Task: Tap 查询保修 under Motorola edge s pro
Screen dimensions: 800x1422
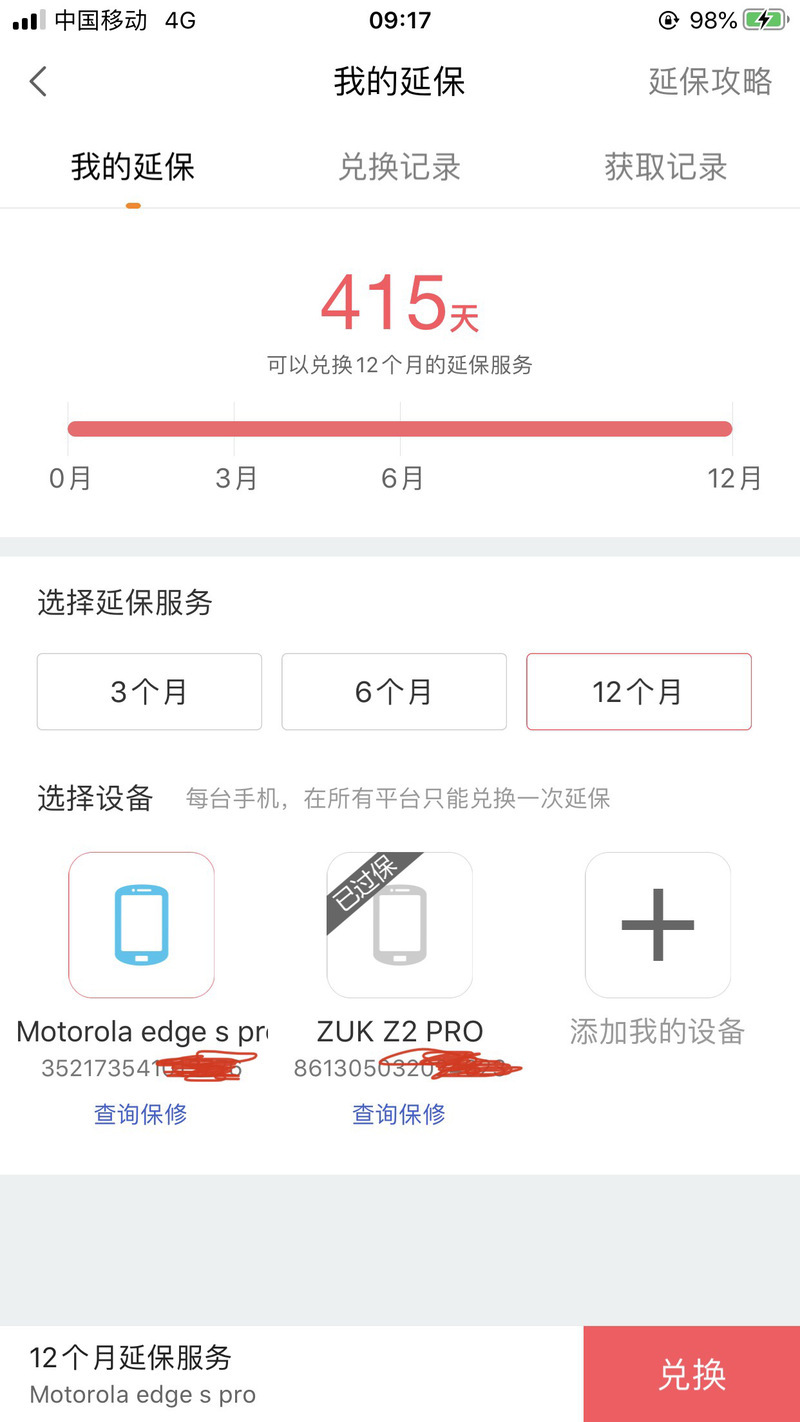Action: [x=141, y=1114]
